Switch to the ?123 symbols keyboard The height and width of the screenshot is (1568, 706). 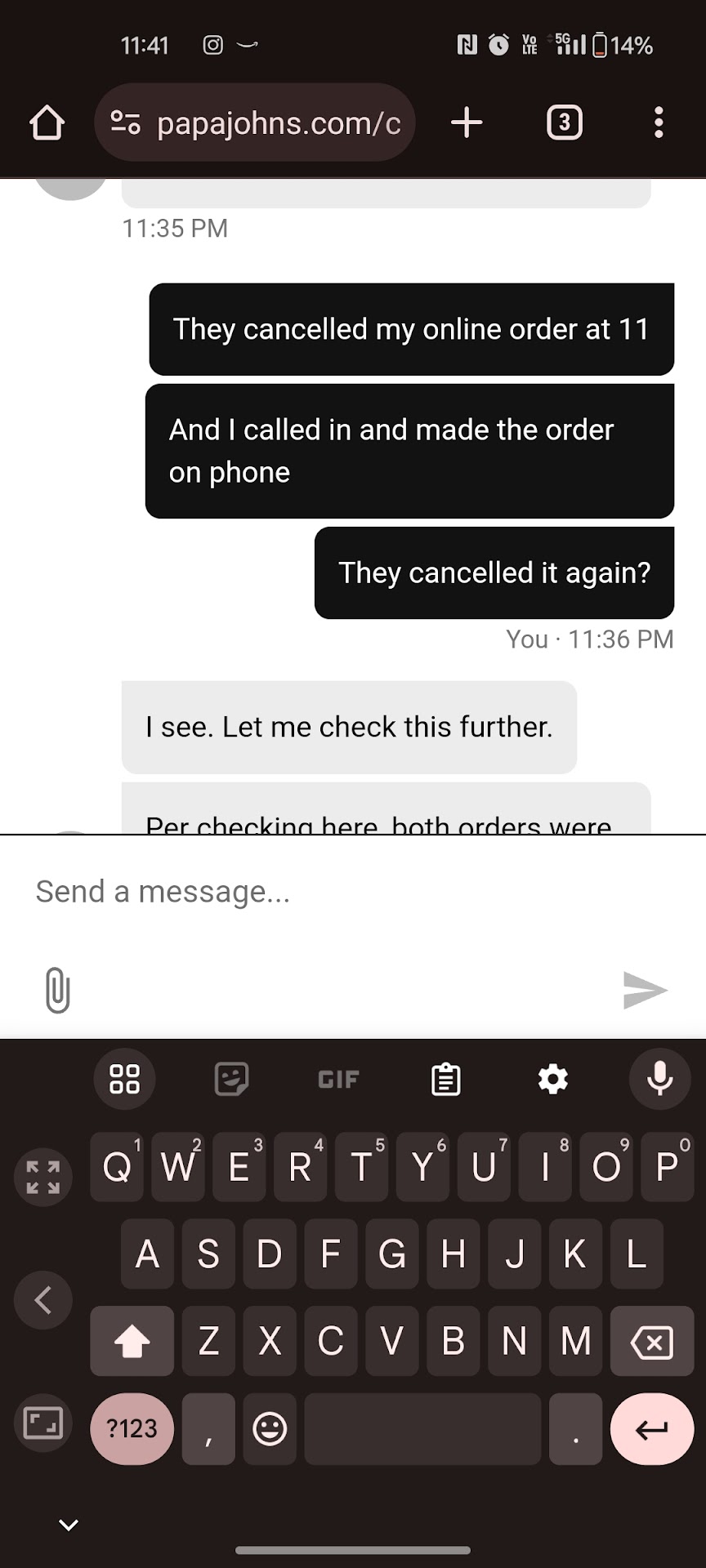click(x=132, y=1428)
